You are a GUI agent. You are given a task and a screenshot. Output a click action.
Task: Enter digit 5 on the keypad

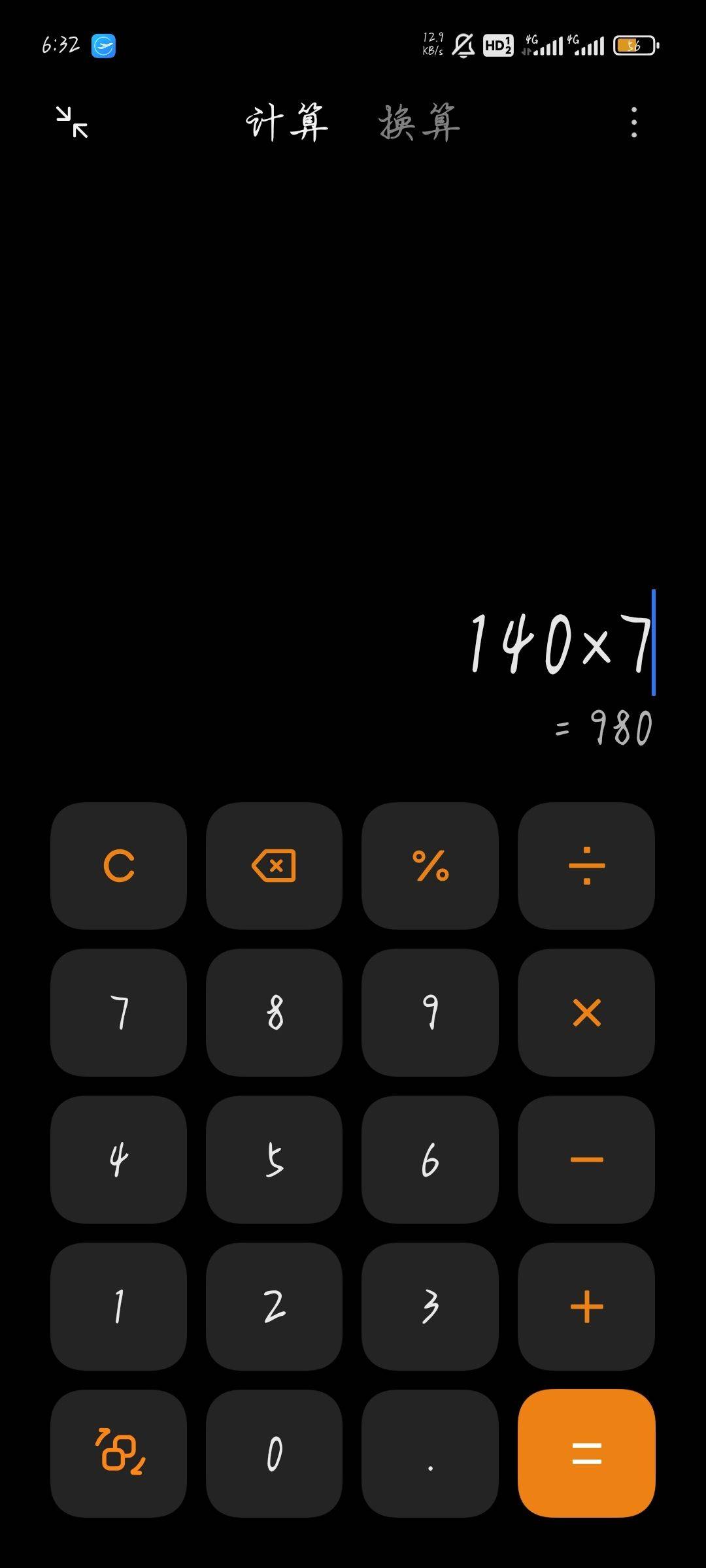(x=274, y=1160)
